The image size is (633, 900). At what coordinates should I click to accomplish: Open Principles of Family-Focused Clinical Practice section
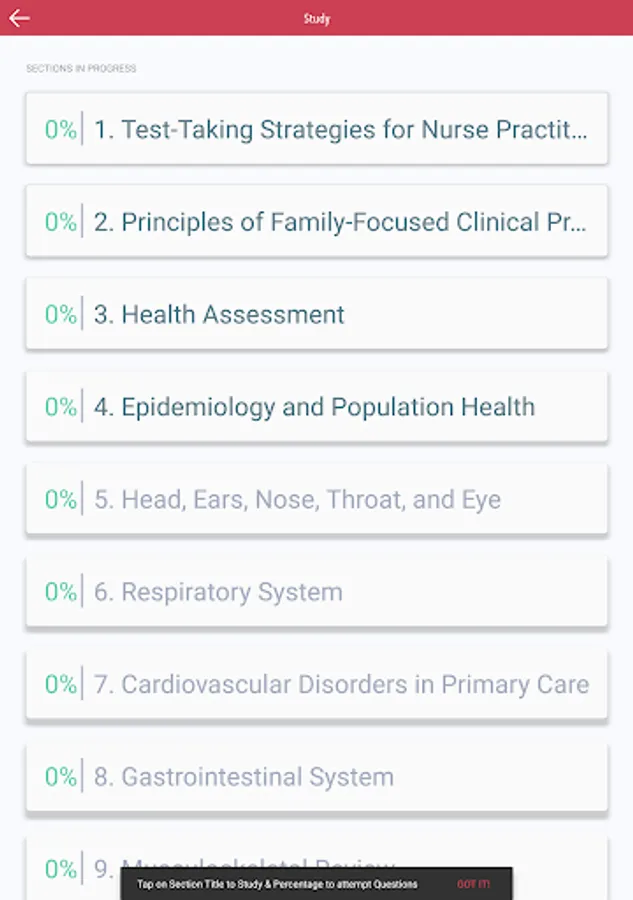click(340, 222)
